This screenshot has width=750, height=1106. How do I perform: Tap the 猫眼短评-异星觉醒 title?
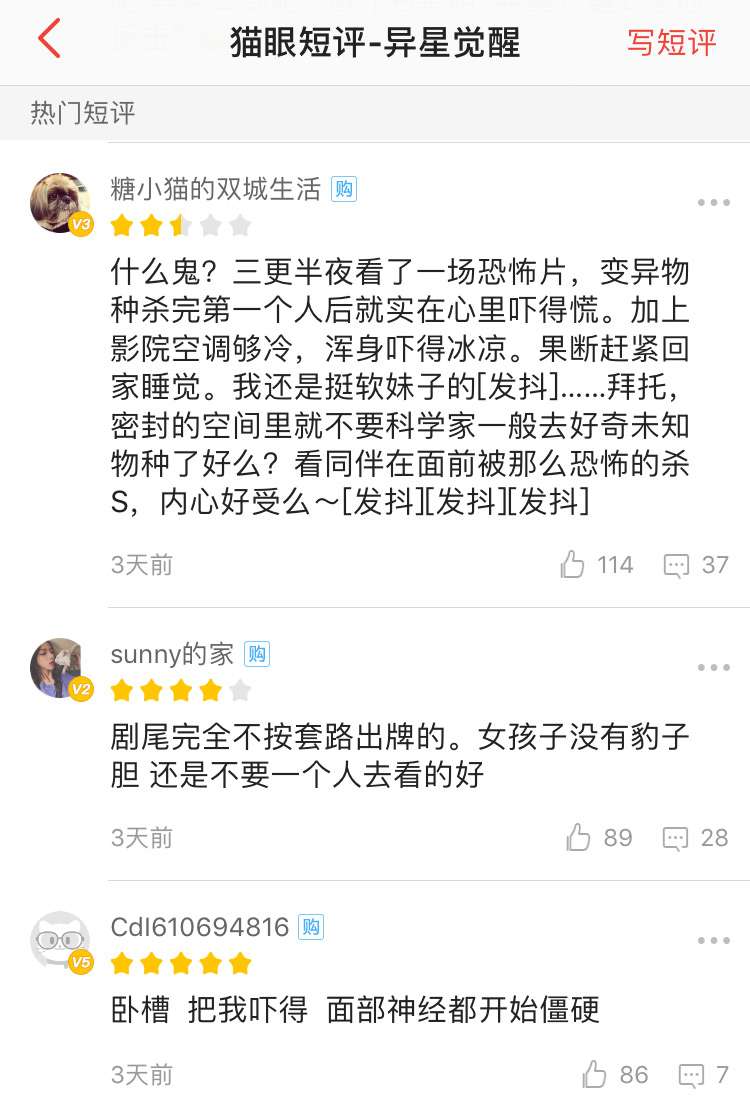[375, 42]
